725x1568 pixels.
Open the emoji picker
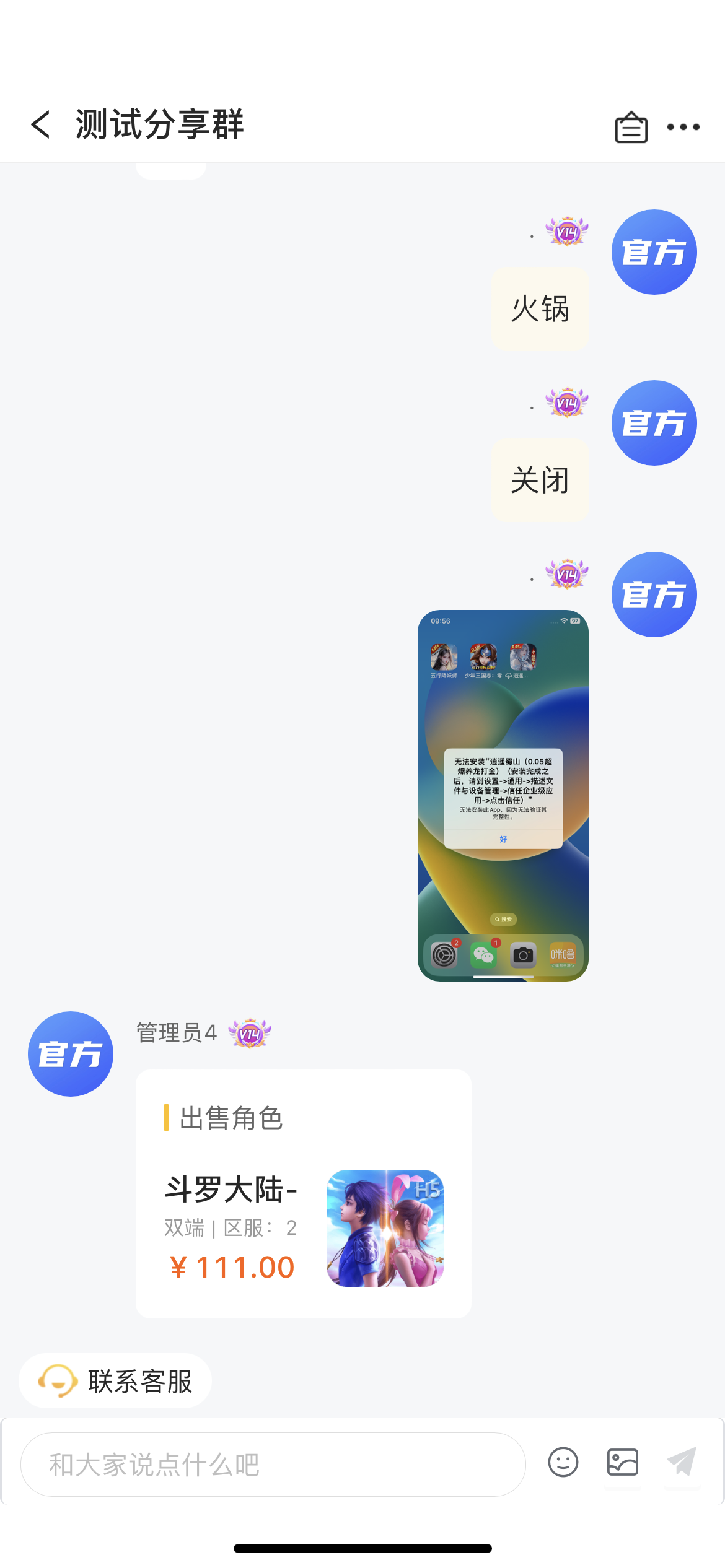click(x=563, y=1463)
